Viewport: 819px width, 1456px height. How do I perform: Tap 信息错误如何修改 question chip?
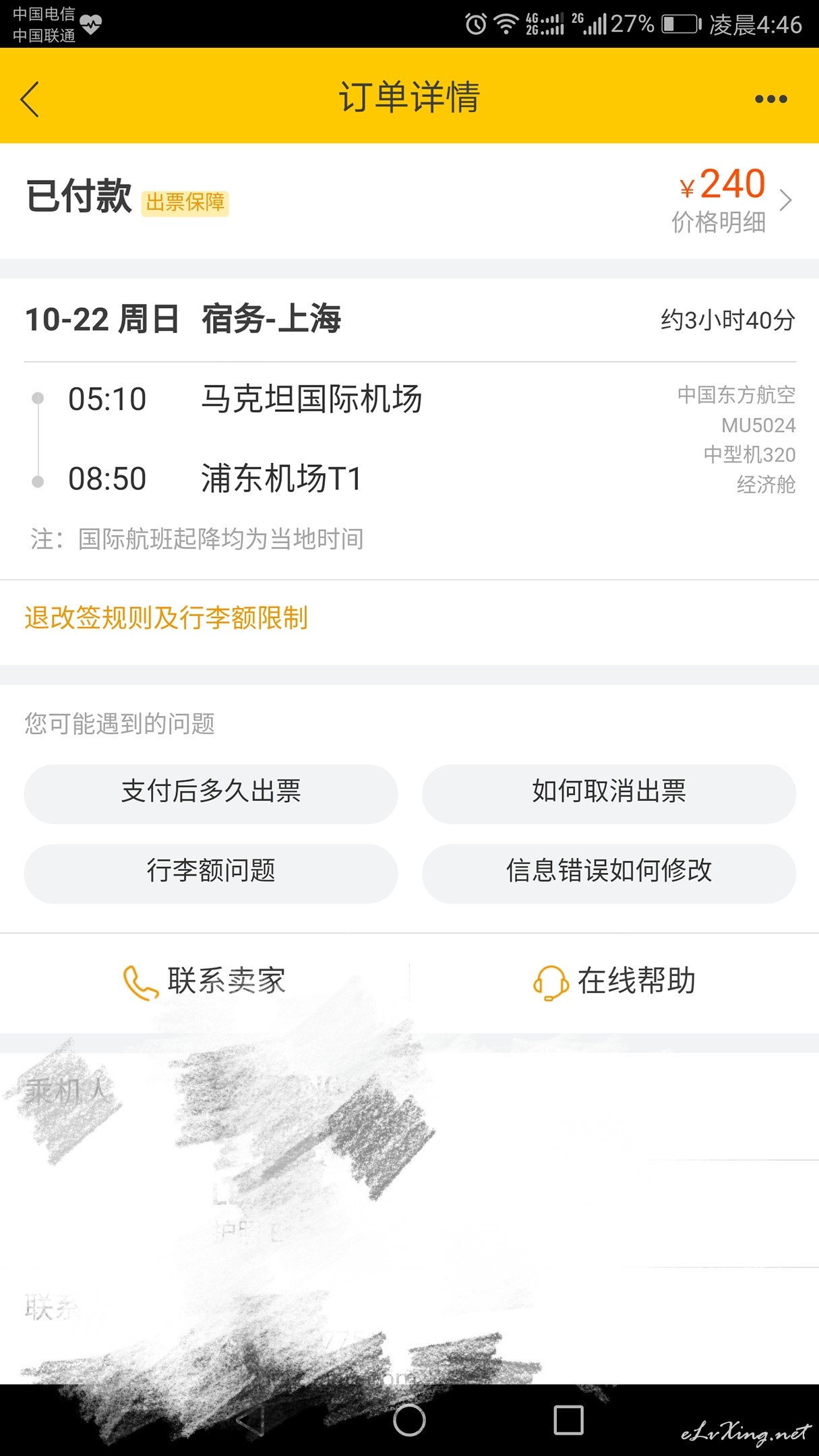coord(609,871)
